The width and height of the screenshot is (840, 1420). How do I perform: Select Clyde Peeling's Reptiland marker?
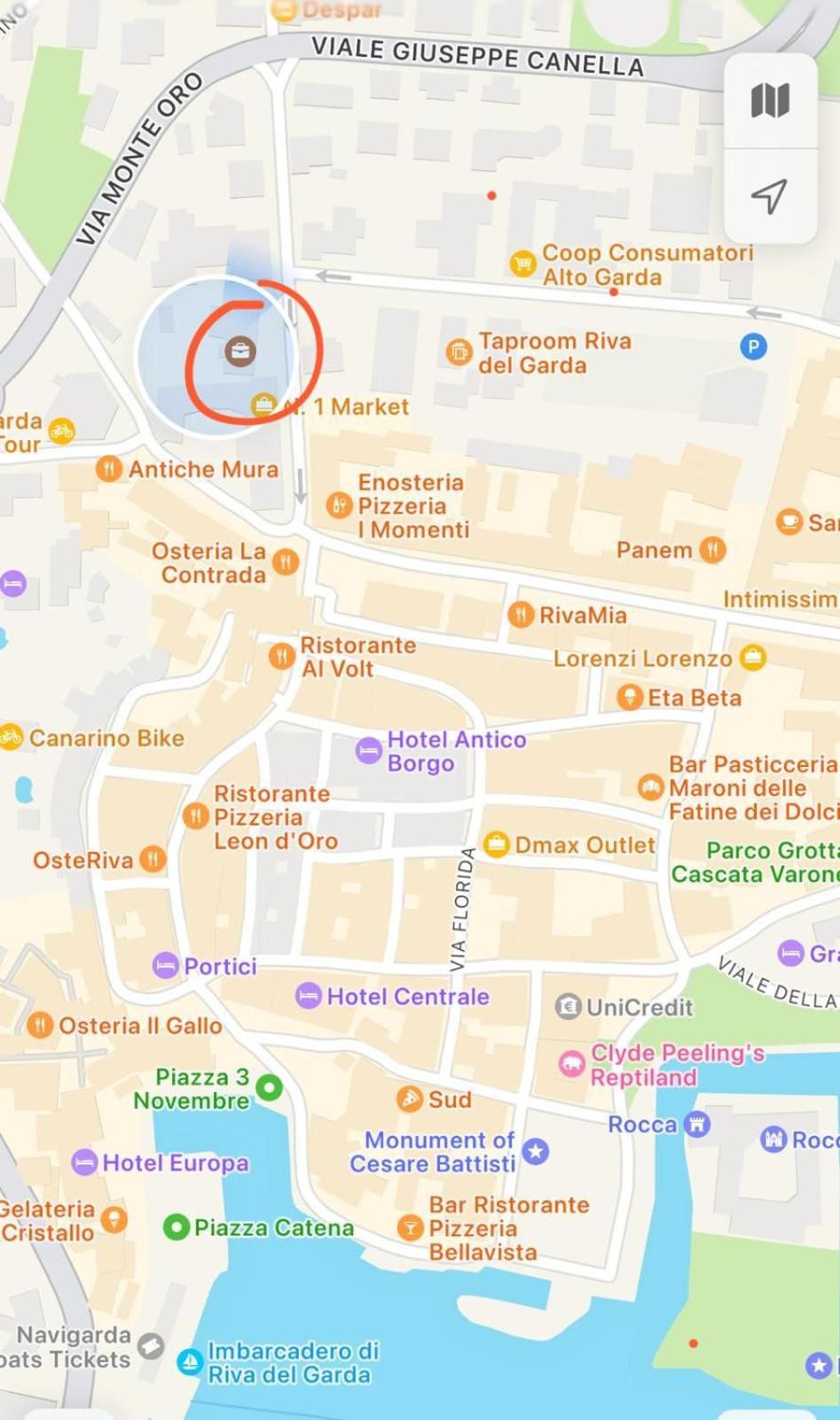[x=571, y=1063]
